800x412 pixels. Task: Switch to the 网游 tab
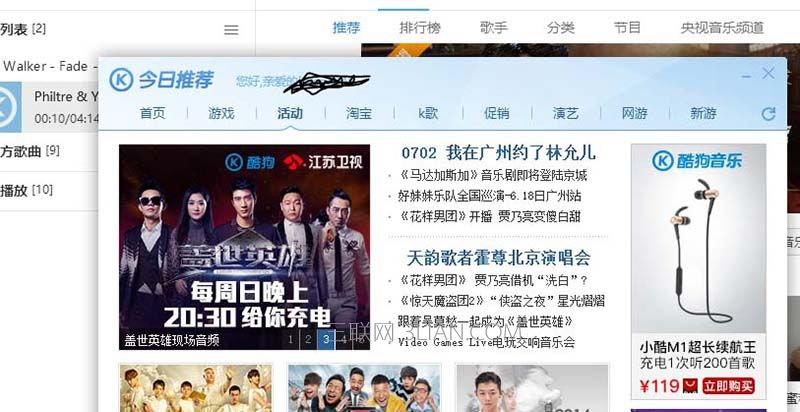click(x=634, y=113)
